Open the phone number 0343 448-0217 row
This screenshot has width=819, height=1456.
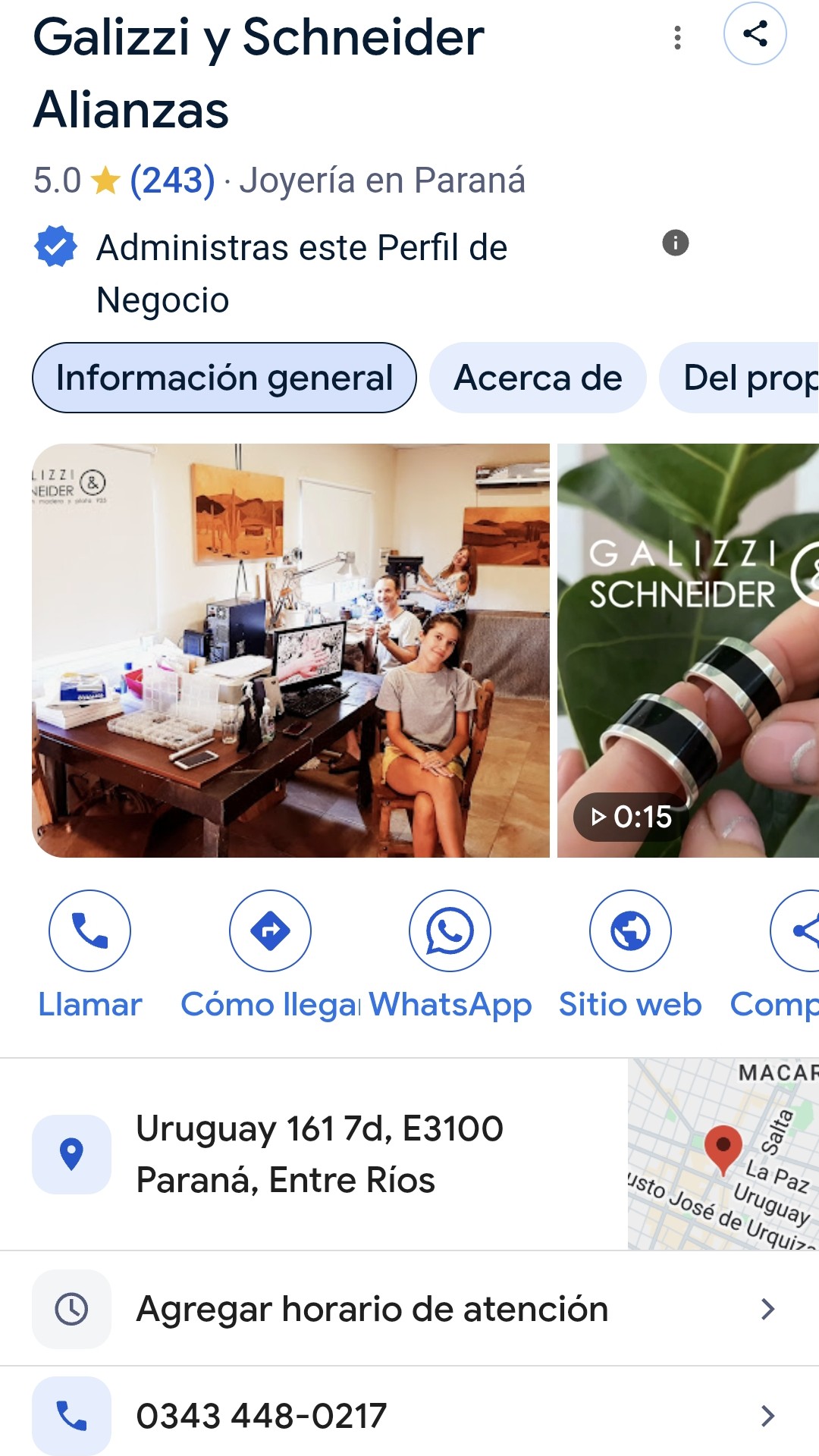409,1415
